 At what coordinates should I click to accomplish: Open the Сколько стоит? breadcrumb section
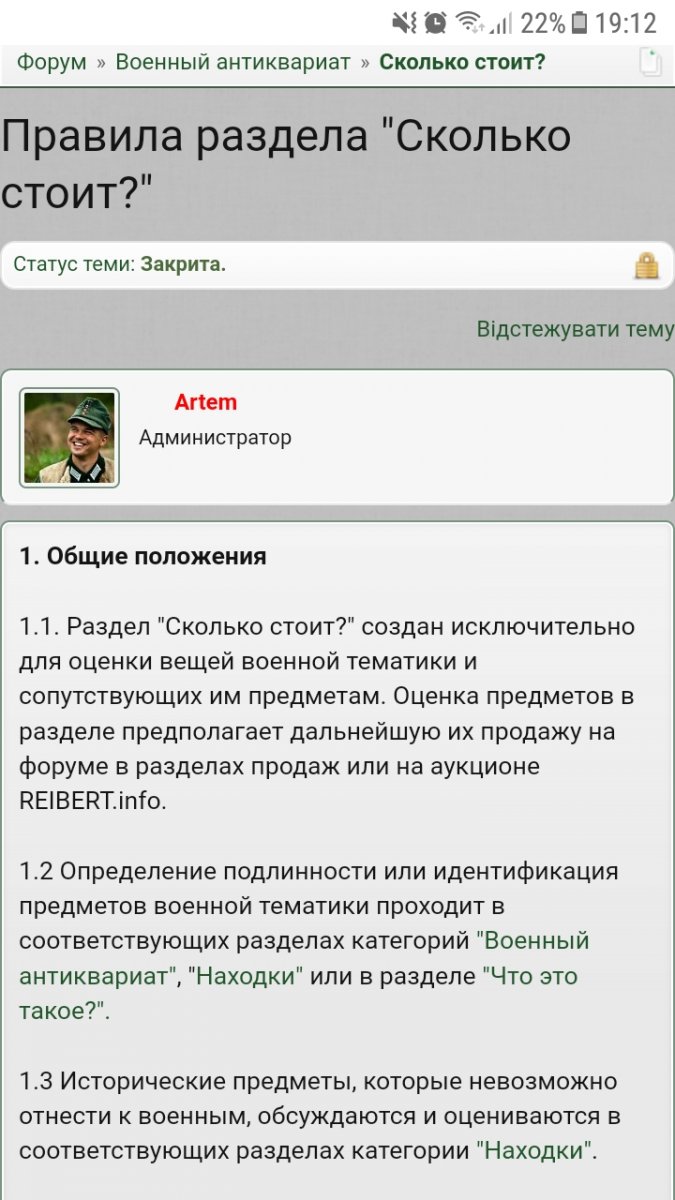(x=462, y=62)
